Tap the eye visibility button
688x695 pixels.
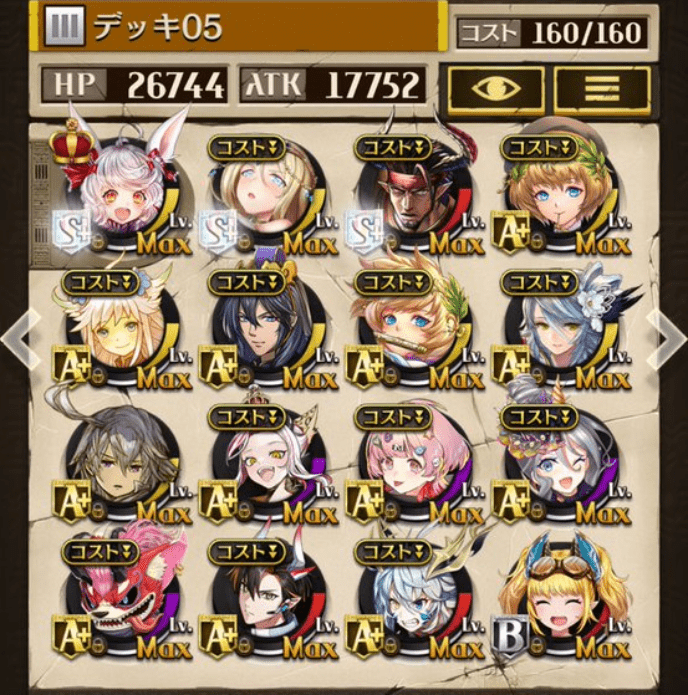point(496,91)
